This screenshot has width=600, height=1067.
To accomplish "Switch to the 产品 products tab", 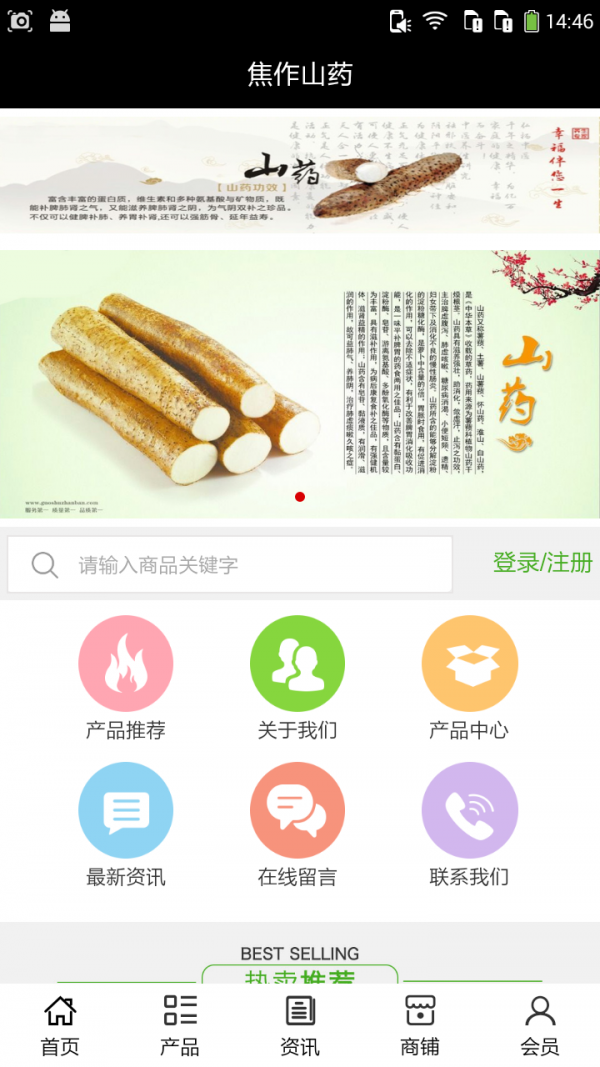I will click(x=180, y=1026).
